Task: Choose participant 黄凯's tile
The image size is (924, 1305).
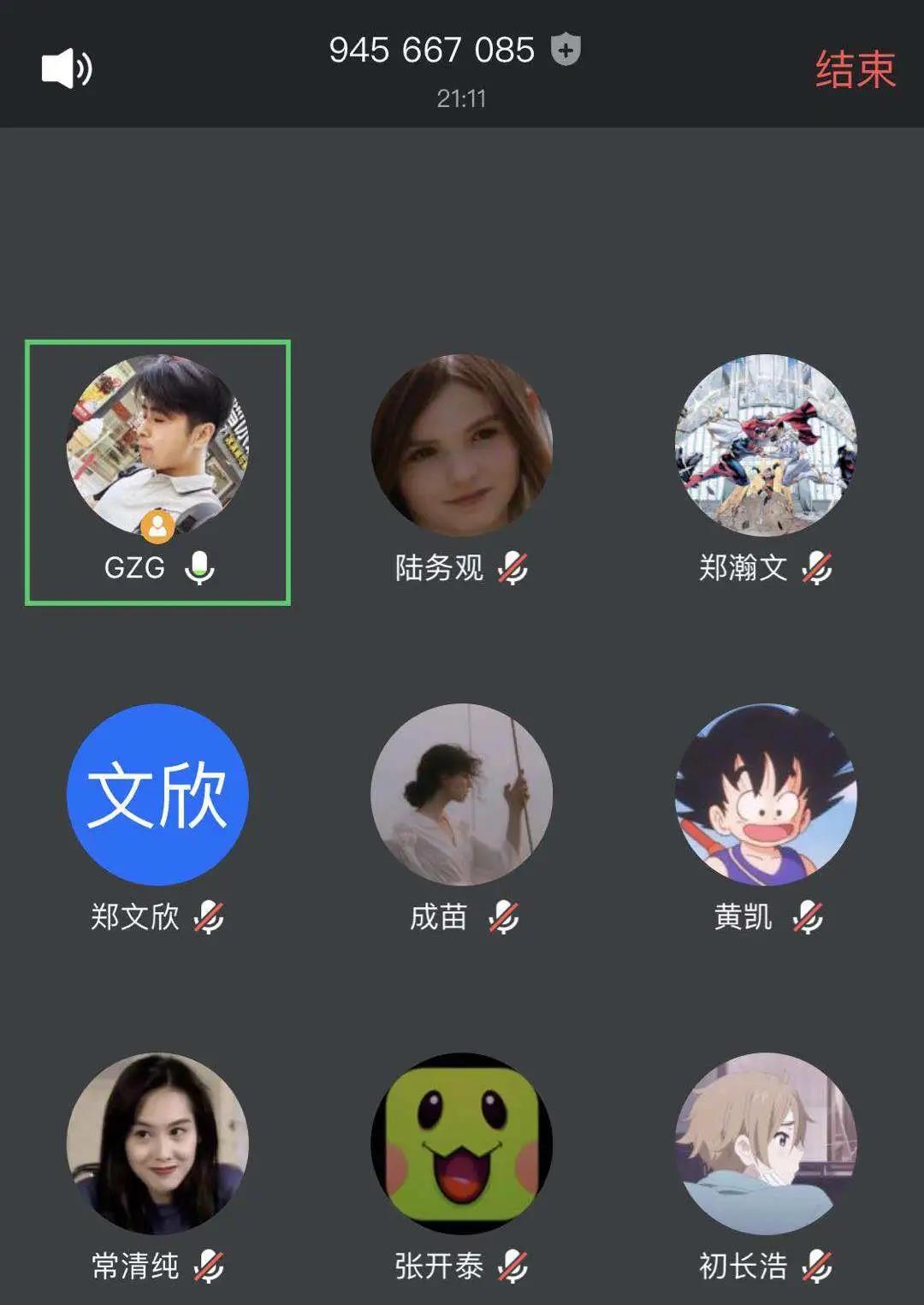Action: point(765,795)
